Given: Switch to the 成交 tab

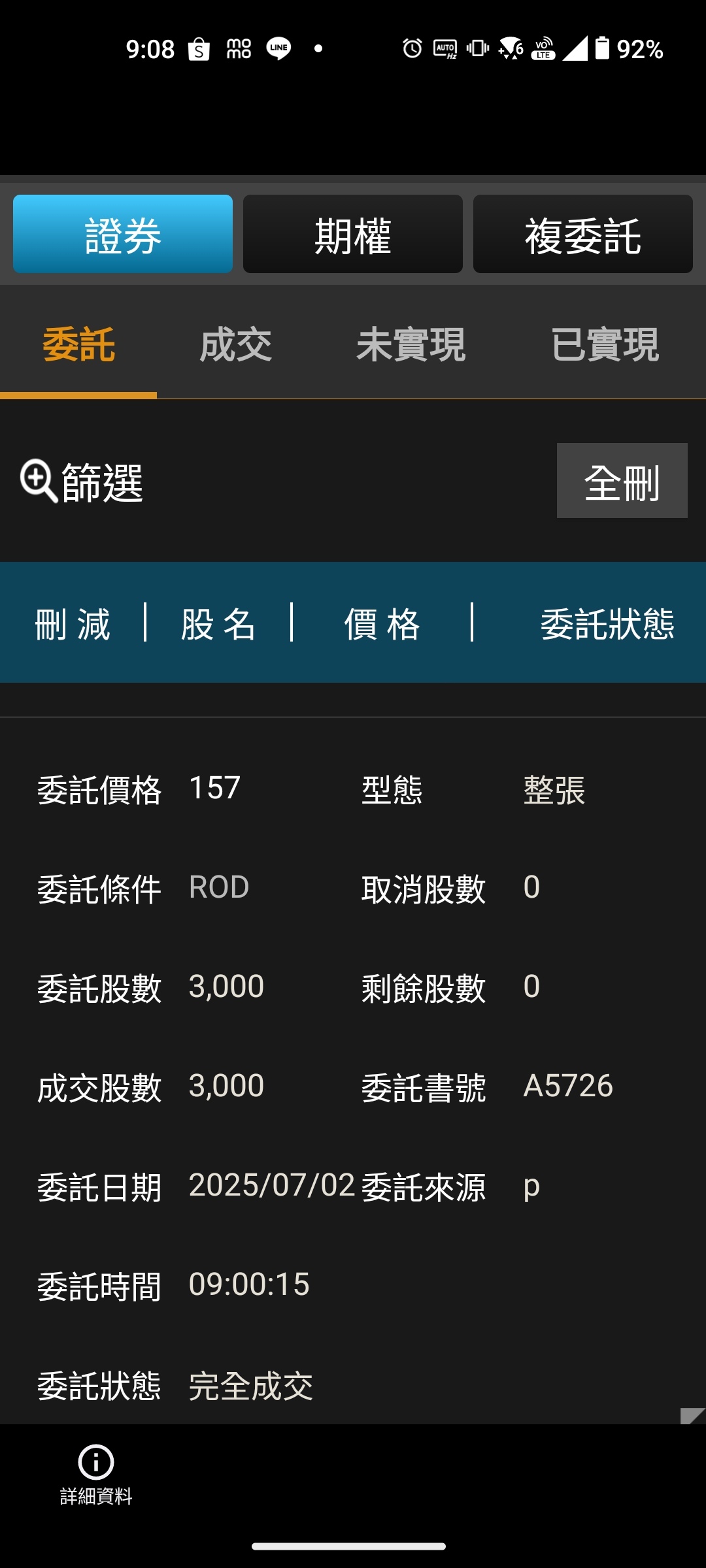Looking at the screenshot, I should 235,345.
